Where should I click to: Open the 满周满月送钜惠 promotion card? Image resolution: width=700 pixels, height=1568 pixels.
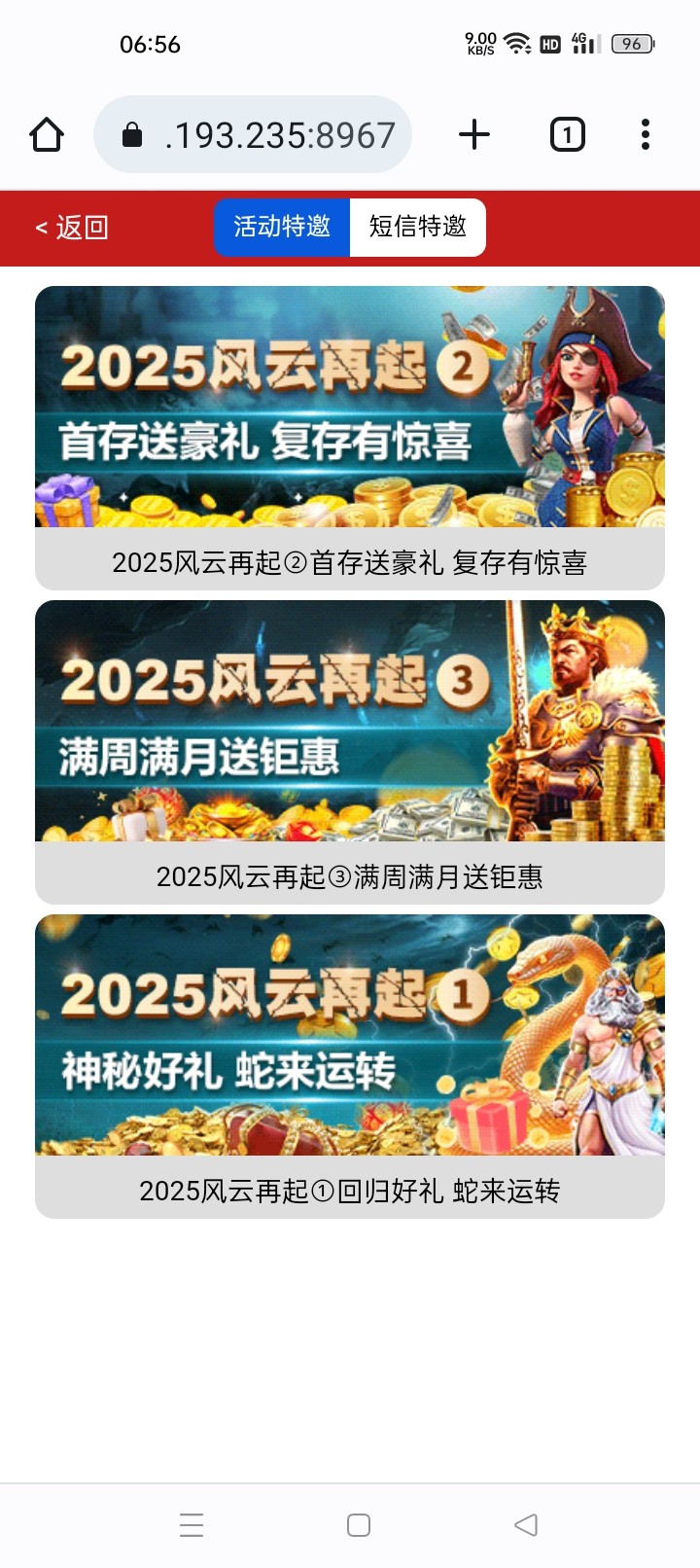[350, 752]
